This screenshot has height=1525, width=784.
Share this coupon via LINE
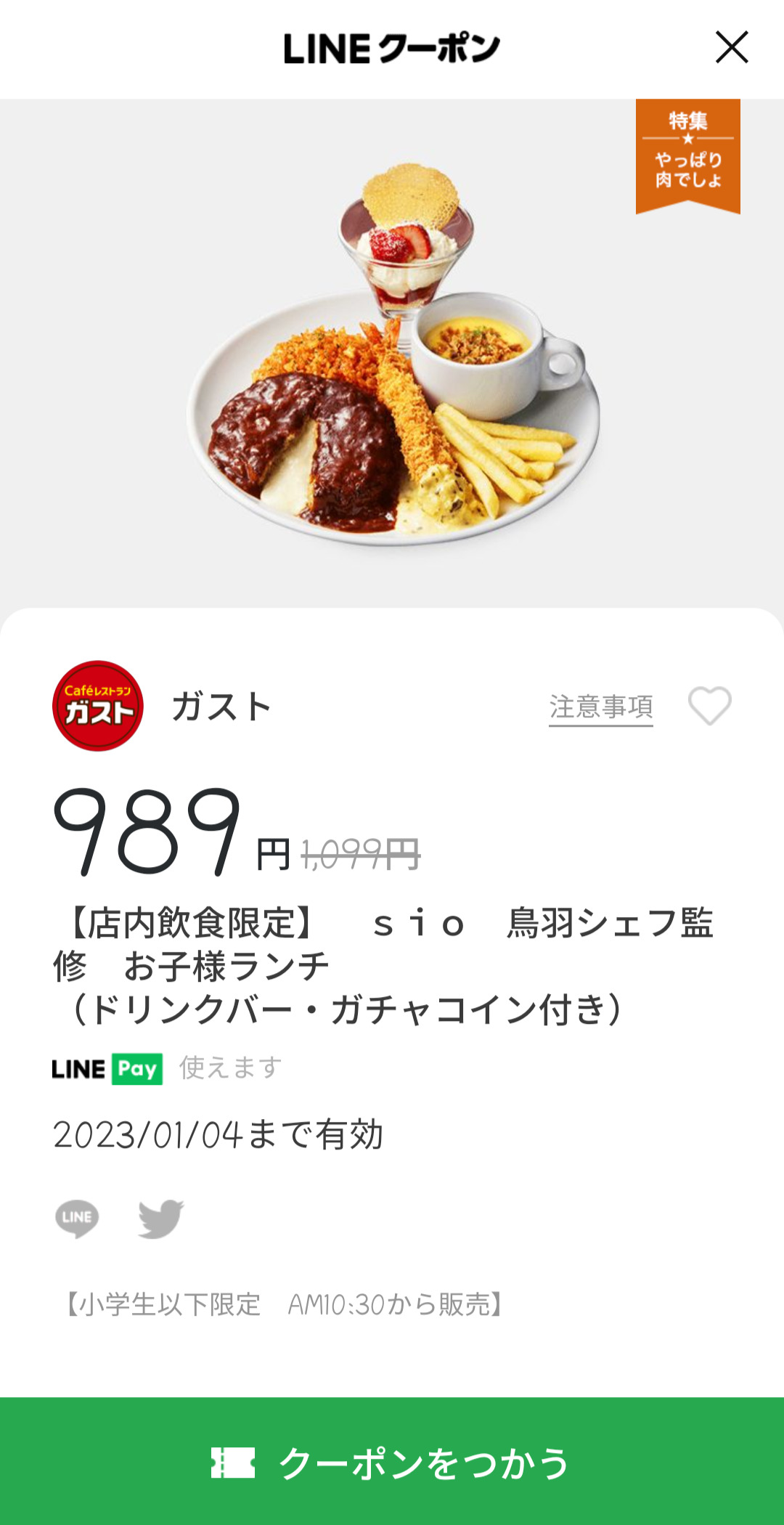77,1218
